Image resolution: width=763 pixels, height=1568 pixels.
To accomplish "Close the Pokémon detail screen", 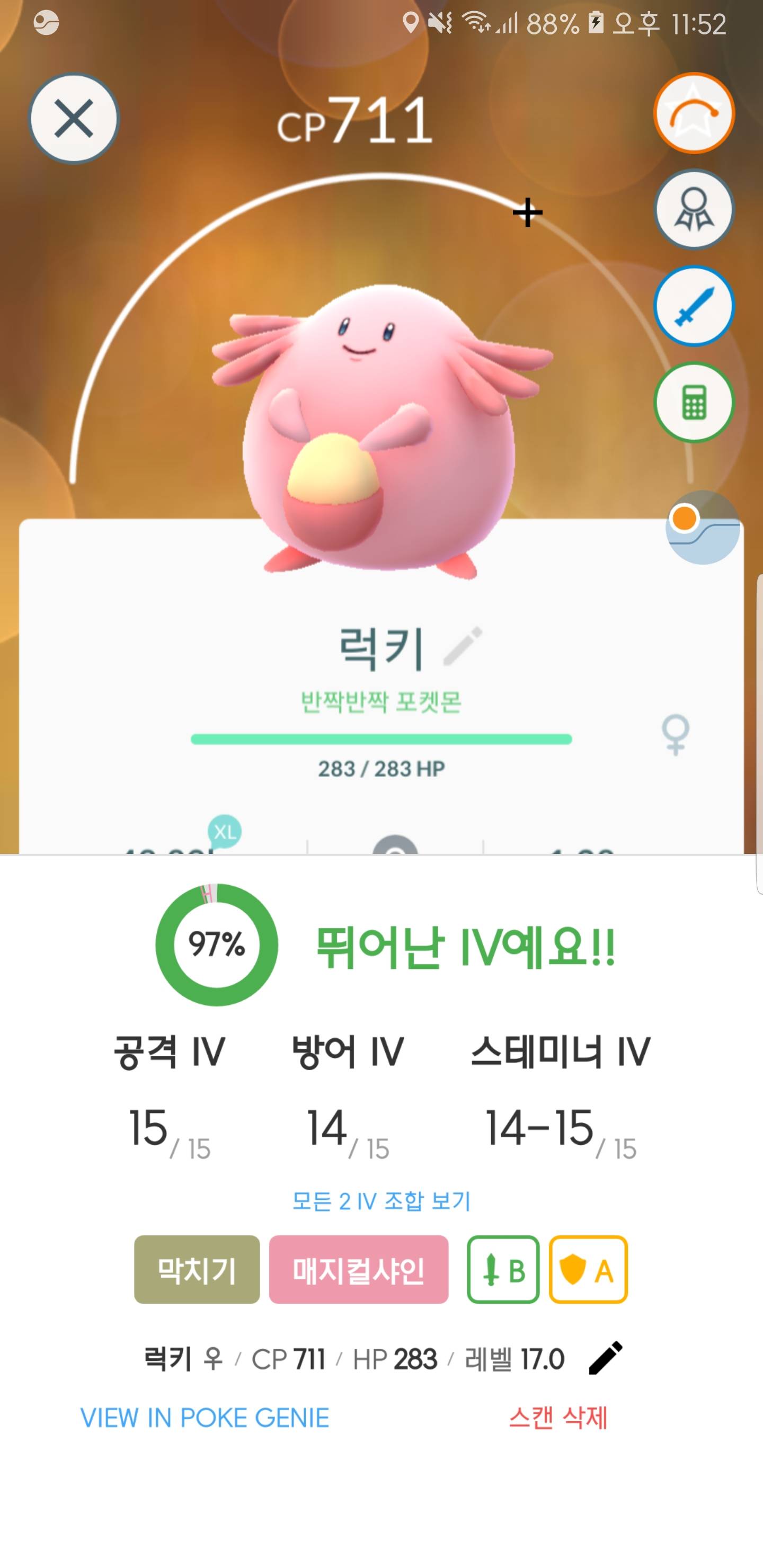I will click(74, 118).
